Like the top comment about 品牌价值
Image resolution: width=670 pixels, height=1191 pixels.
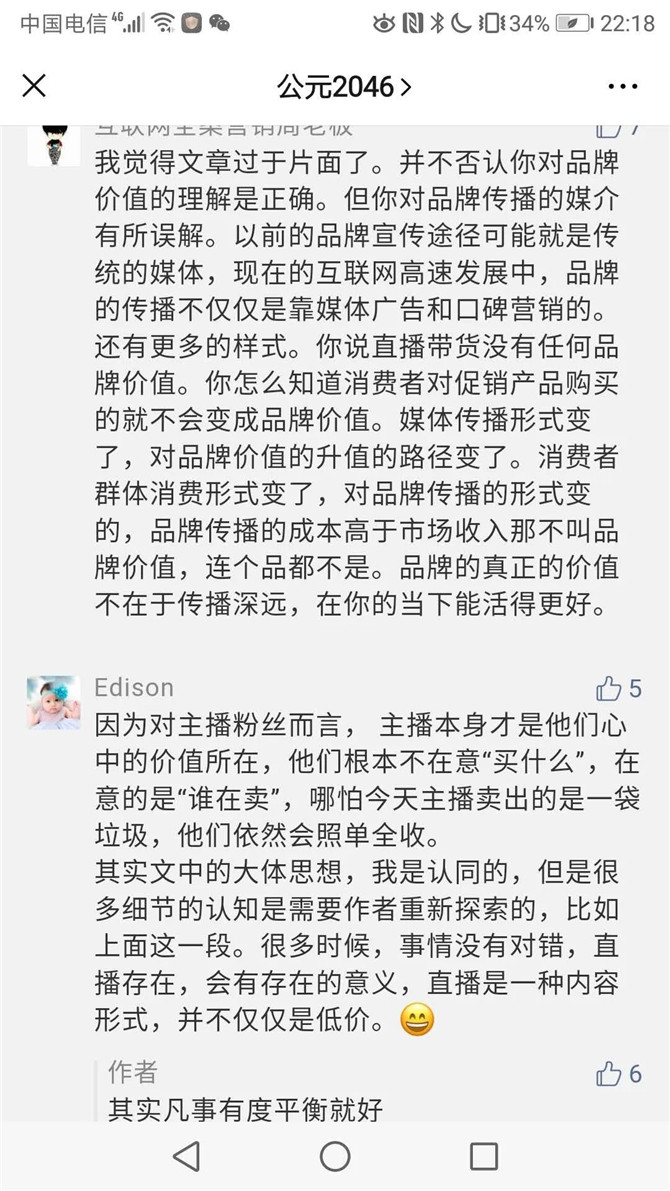(x=609, y=129)
